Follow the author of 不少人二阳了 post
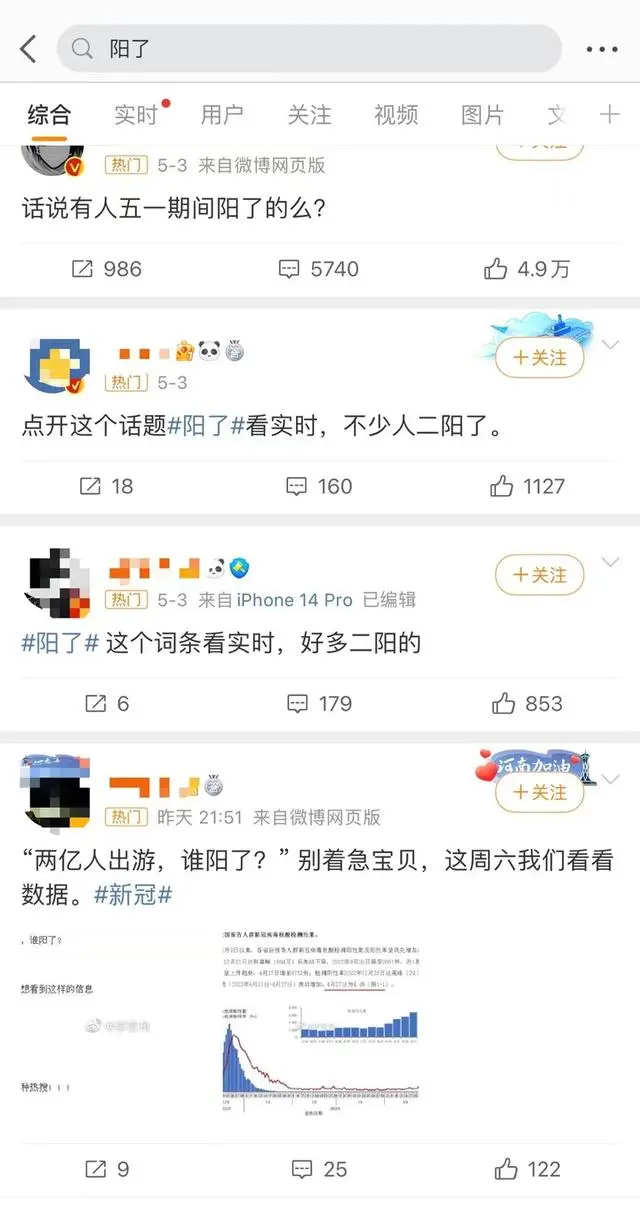 tap(539, 357)
